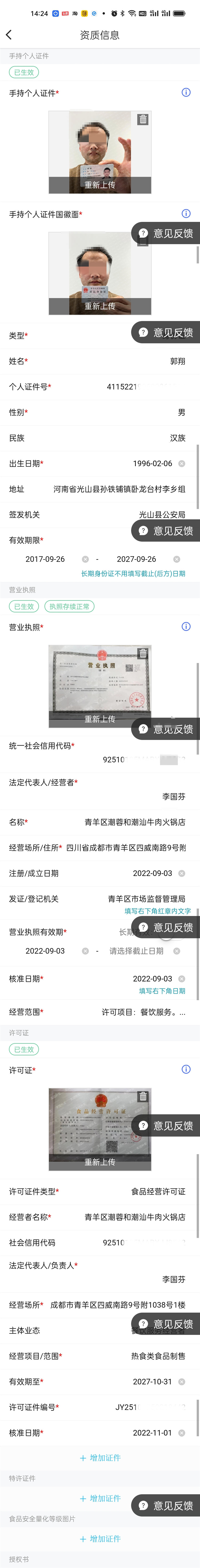Re-upload the 手持个人证件国徽面 photo
This screenshot has width=200, height=1568.
point(100,306)
